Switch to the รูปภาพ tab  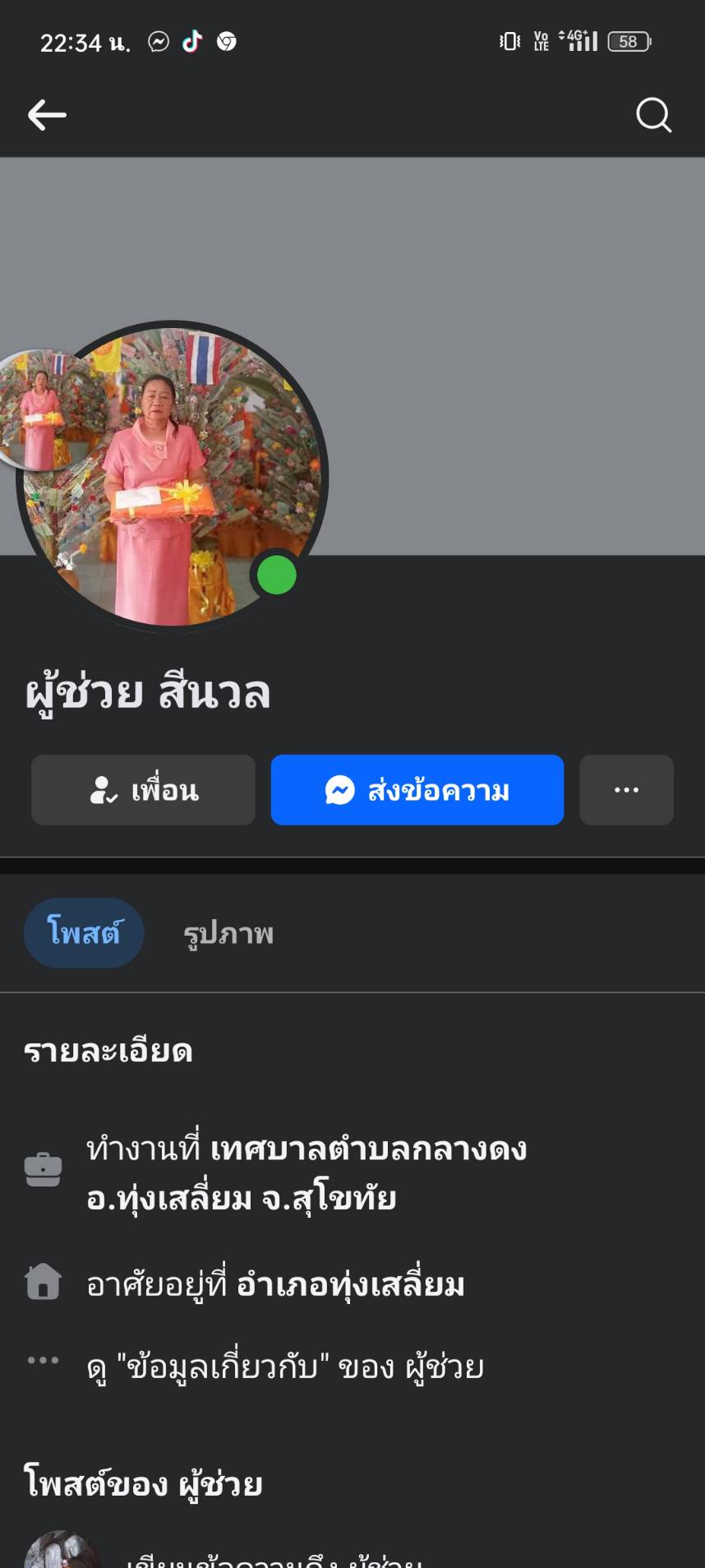point(228,934)
